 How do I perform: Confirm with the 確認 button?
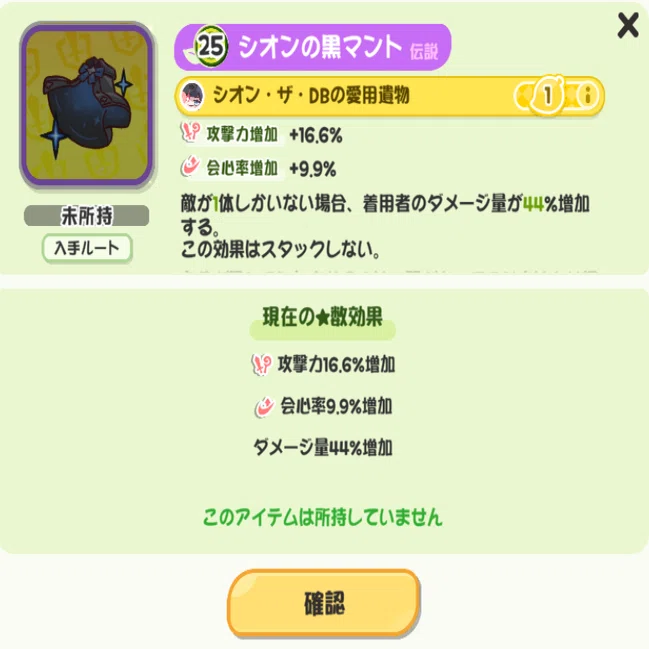coord(324,603)
